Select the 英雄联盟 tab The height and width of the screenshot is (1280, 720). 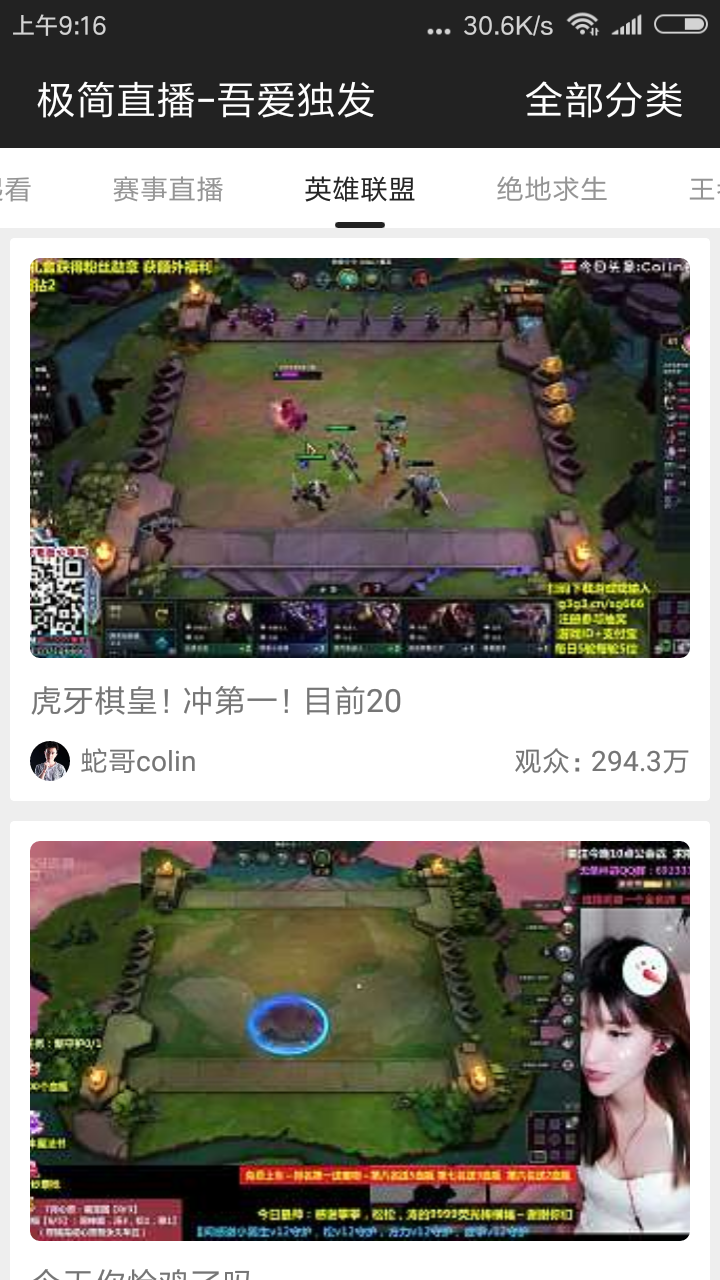360,189
